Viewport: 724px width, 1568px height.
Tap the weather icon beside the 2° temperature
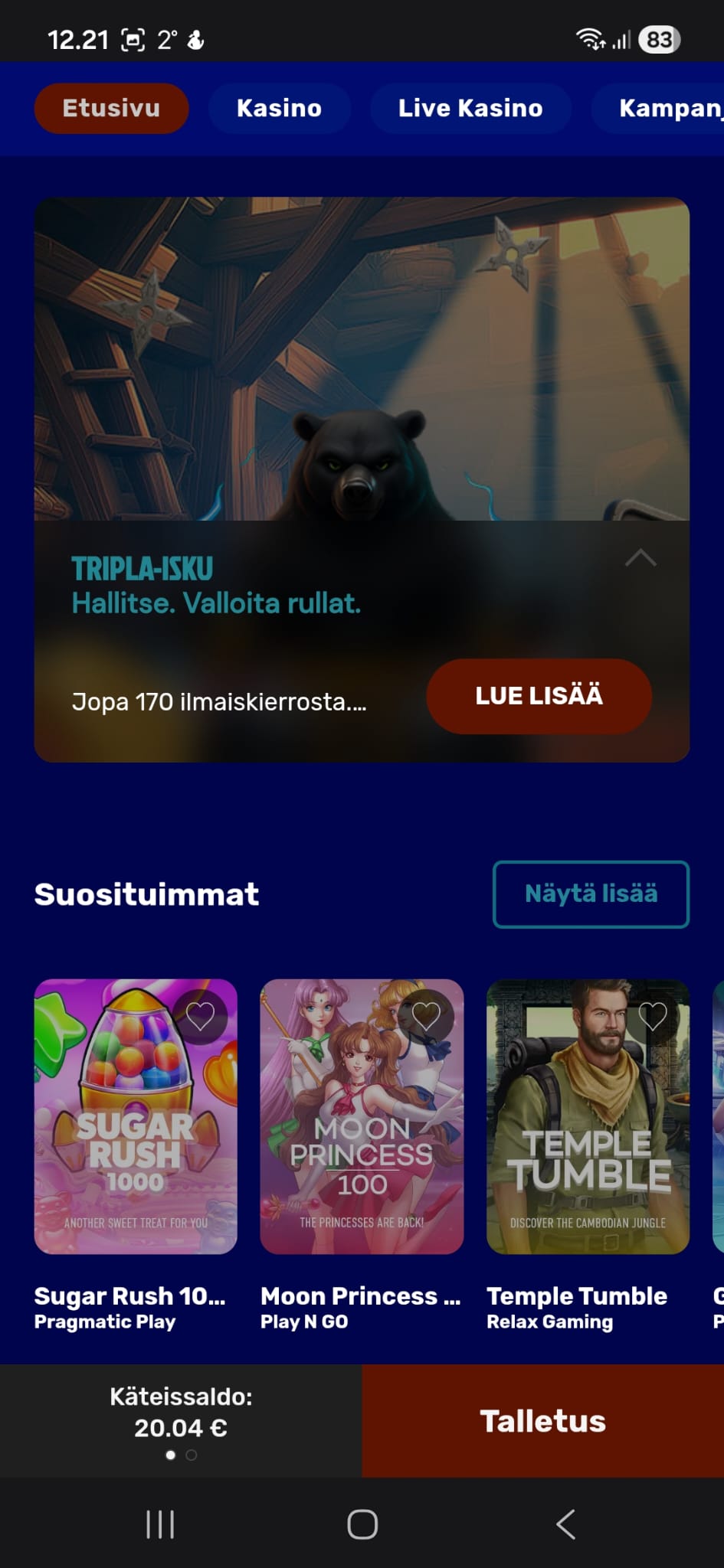[x=196, y=38]
